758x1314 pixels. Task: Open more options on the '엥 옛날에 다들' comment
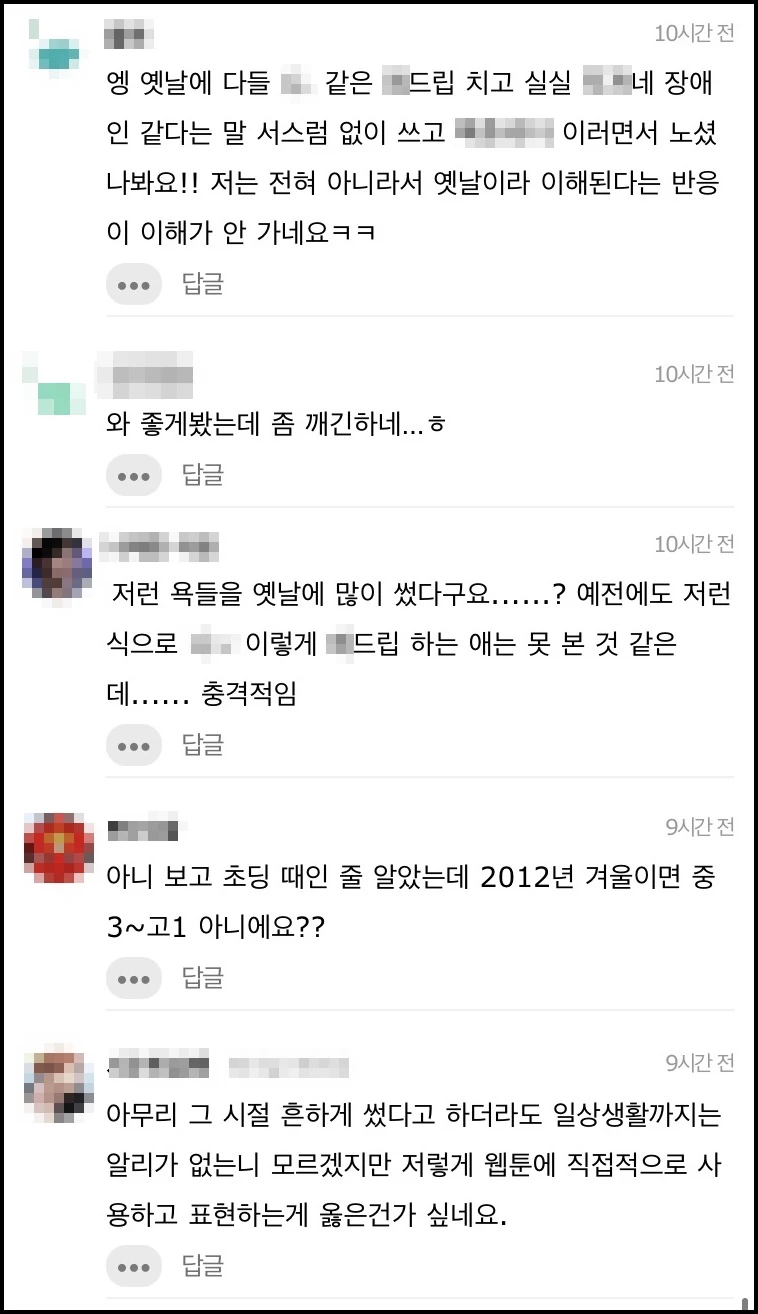(x=133, y=284)
